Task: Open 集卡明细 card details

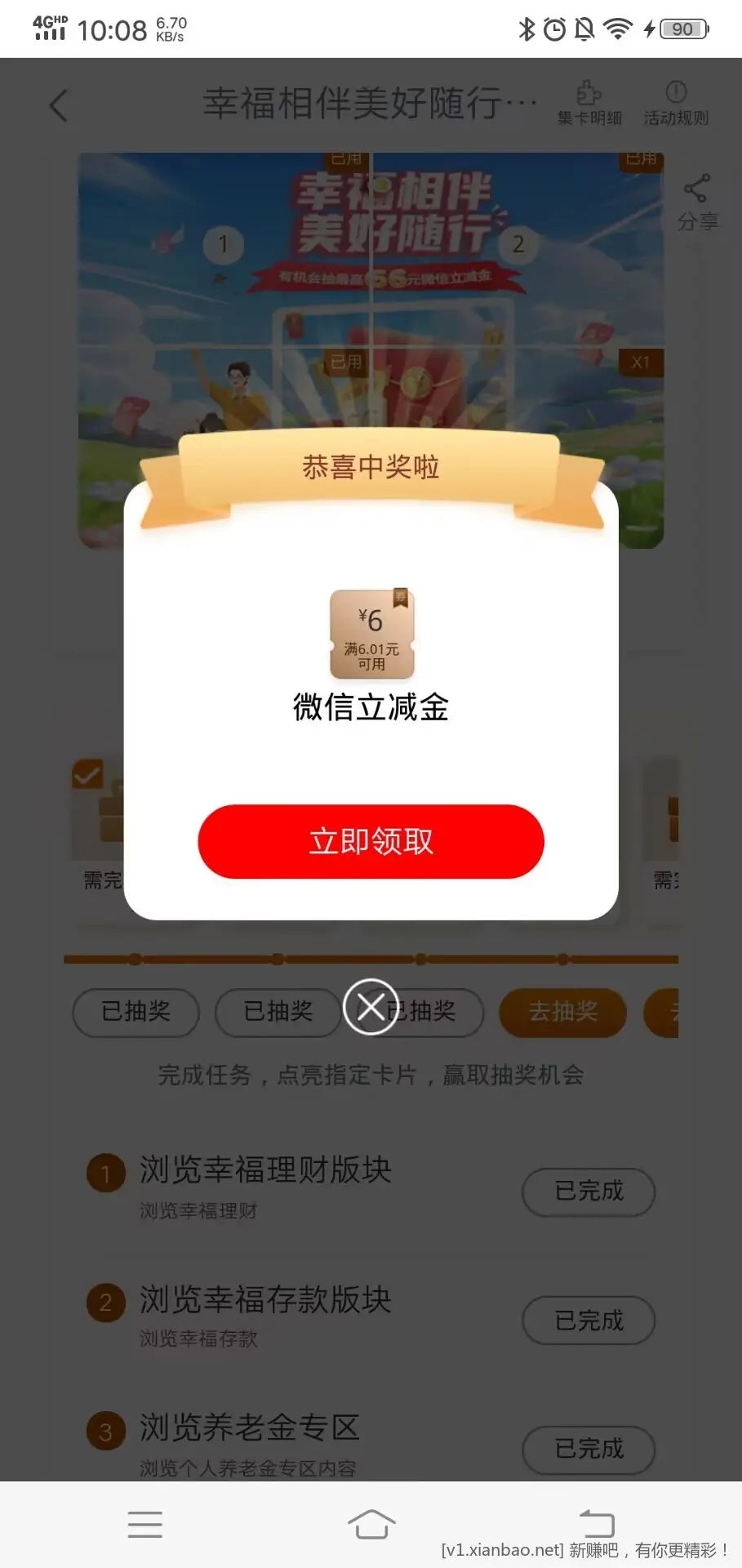Action: pos(589,104)
